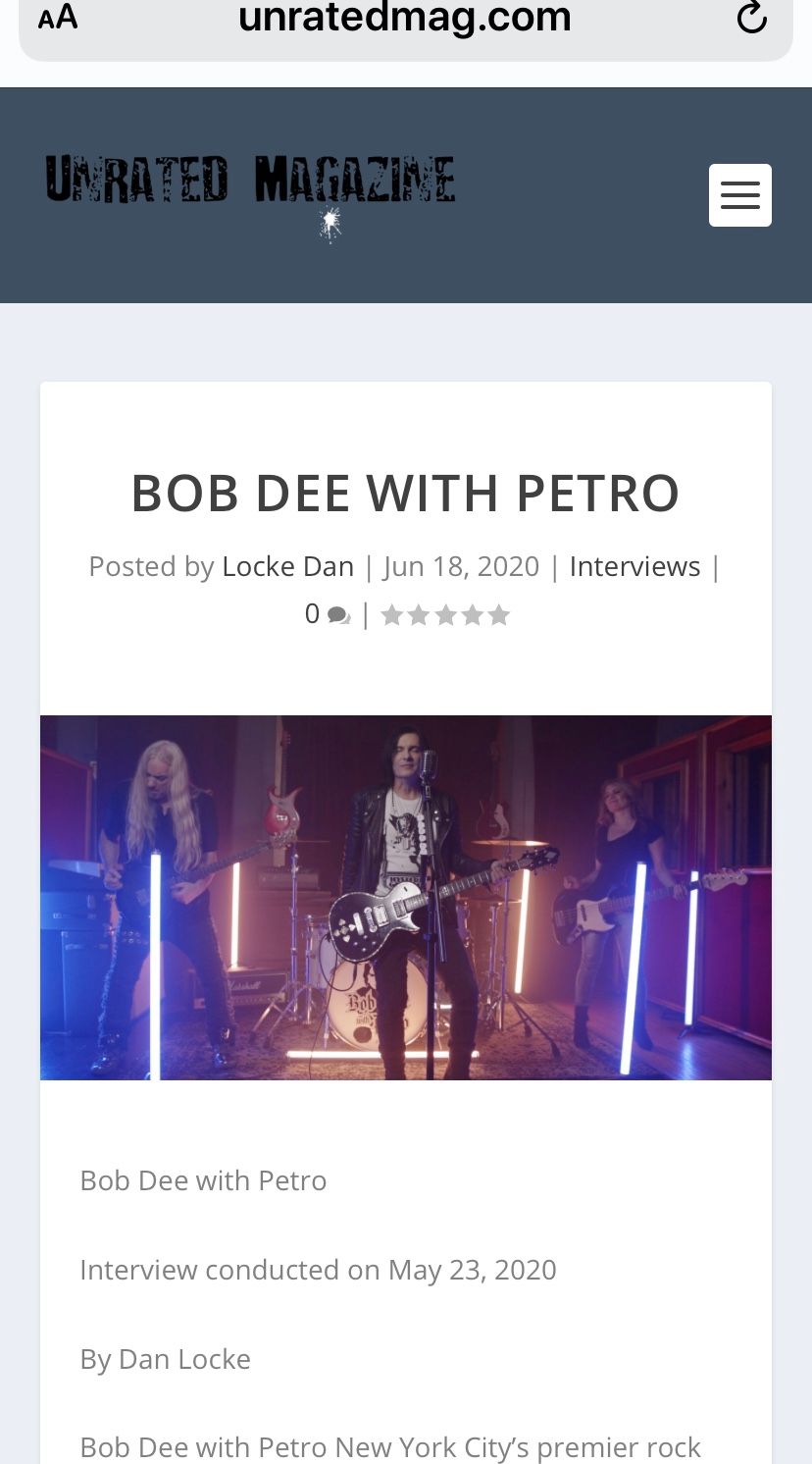Open the Interviews category
The image size is (812, 1464).
click(634, 566)
